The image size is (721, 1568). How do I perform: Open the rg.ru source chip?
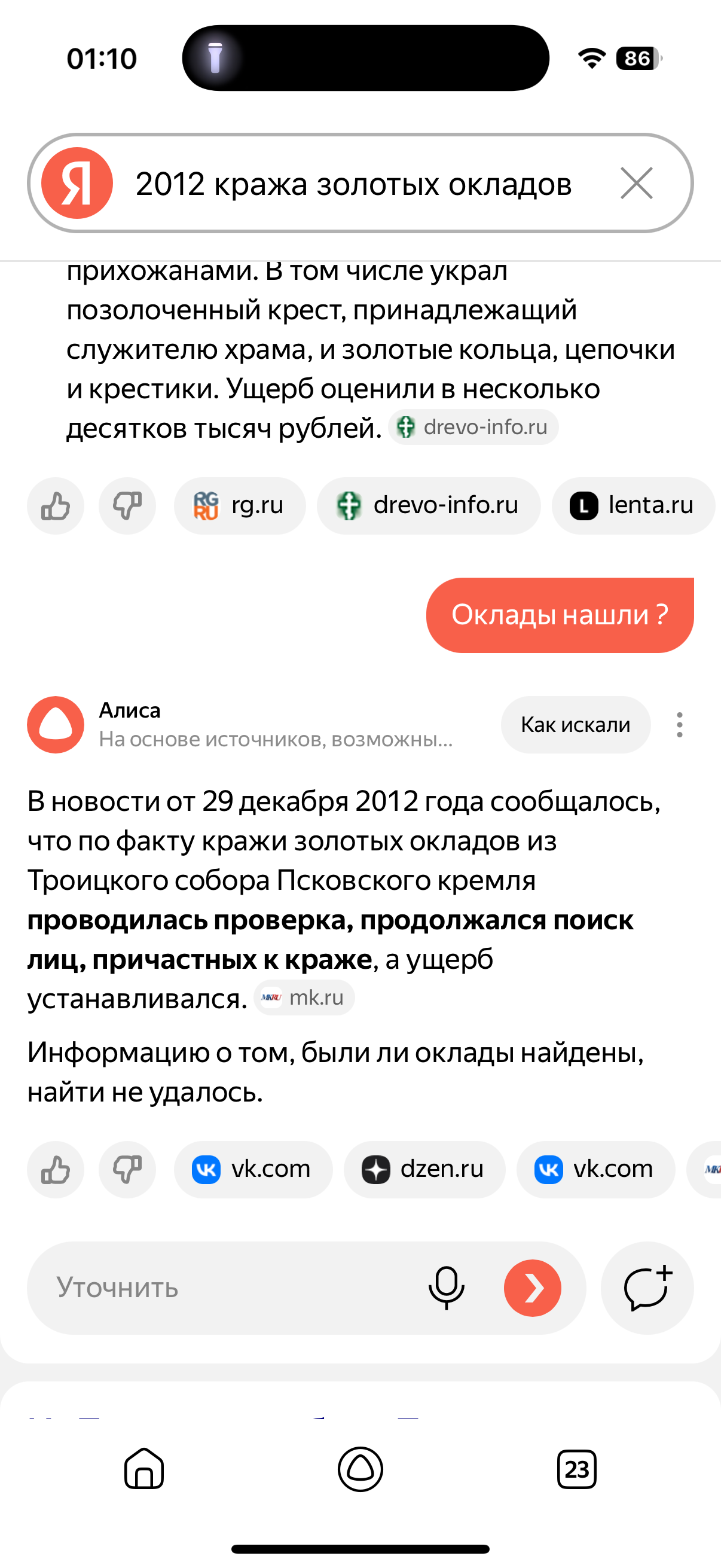(x=240, y=506)
